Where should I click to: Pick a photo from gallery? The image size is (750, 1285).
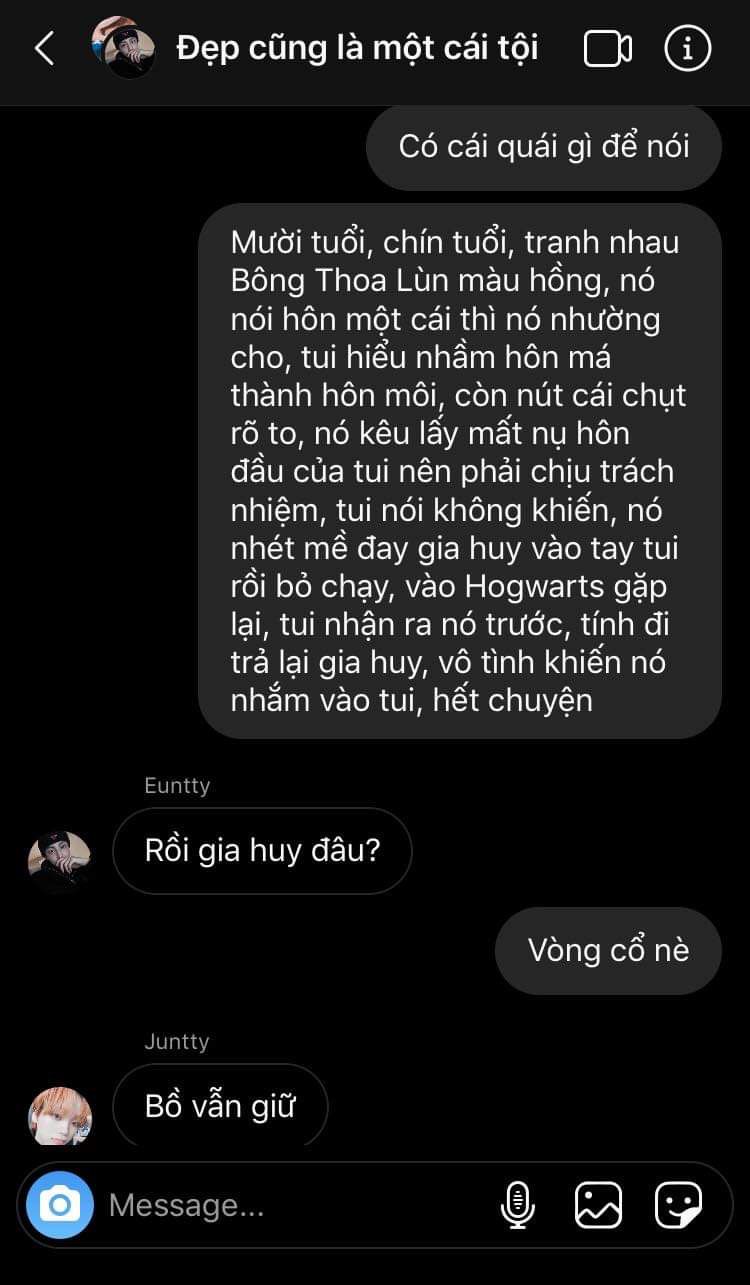pyautogui.click(x=598, y=1205)
